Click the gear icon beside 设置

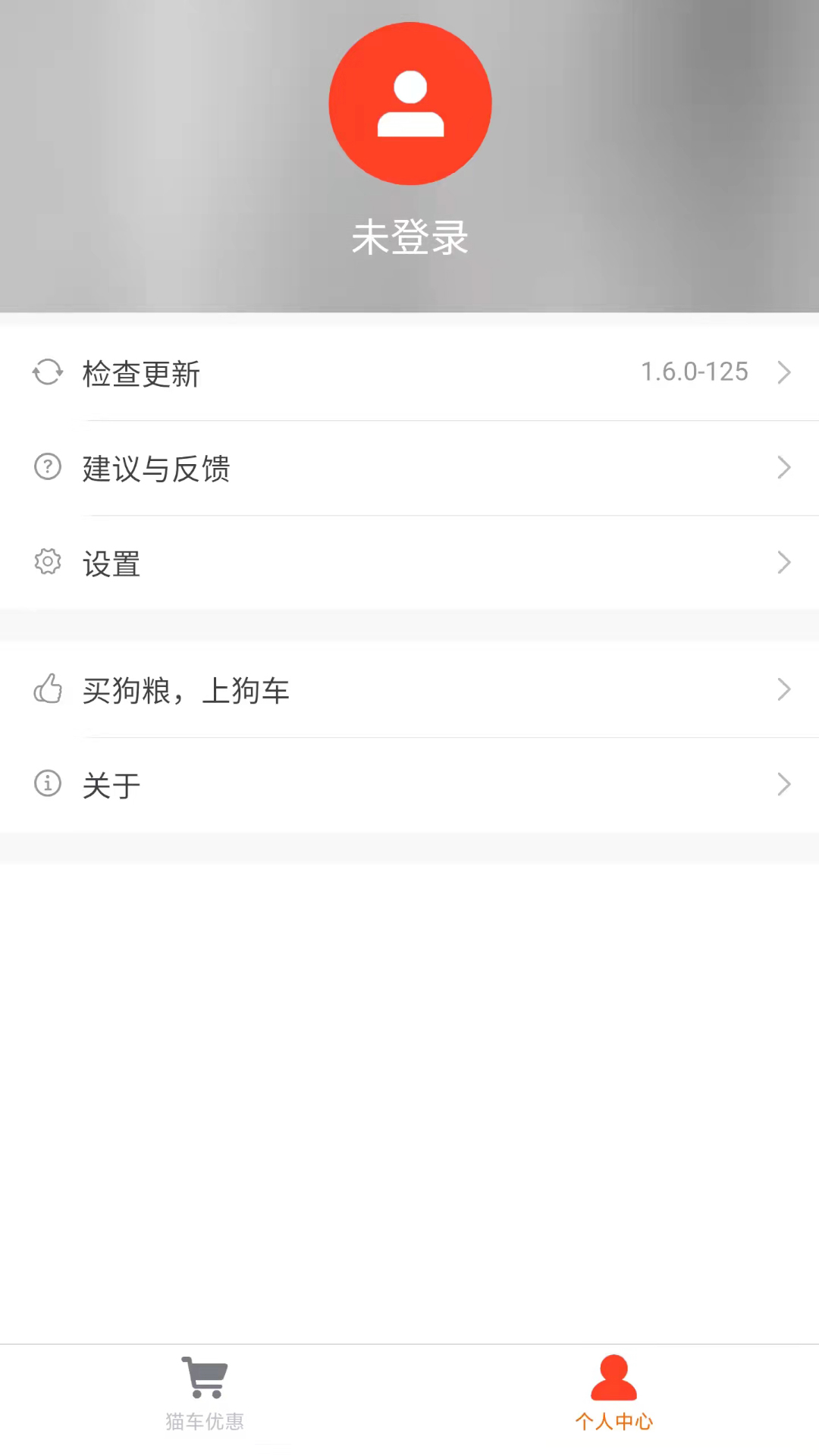tap(47, 562)
